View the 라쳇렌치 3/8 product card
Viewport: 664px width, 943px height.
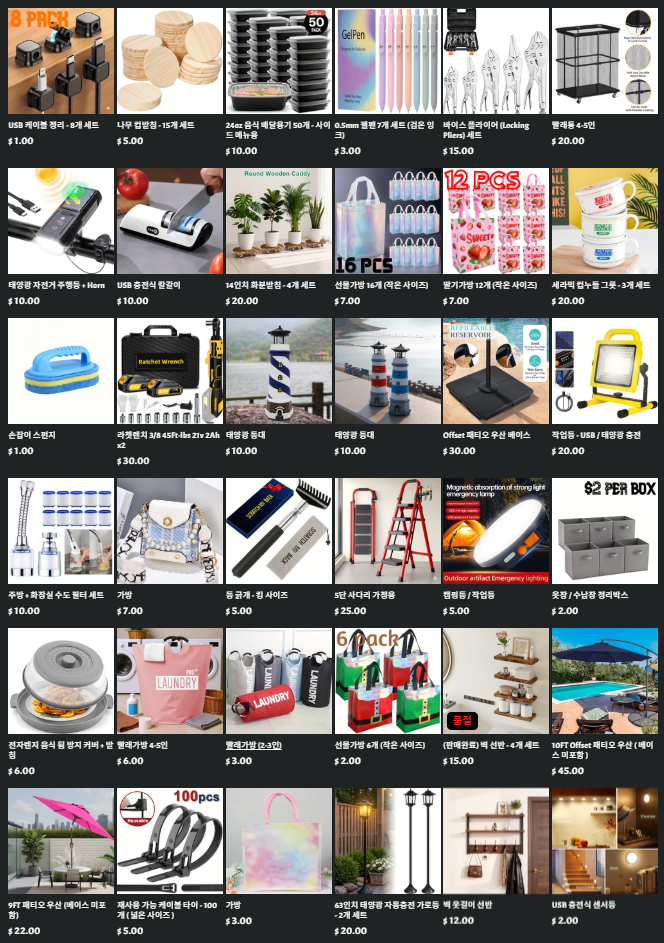(170, 370)
